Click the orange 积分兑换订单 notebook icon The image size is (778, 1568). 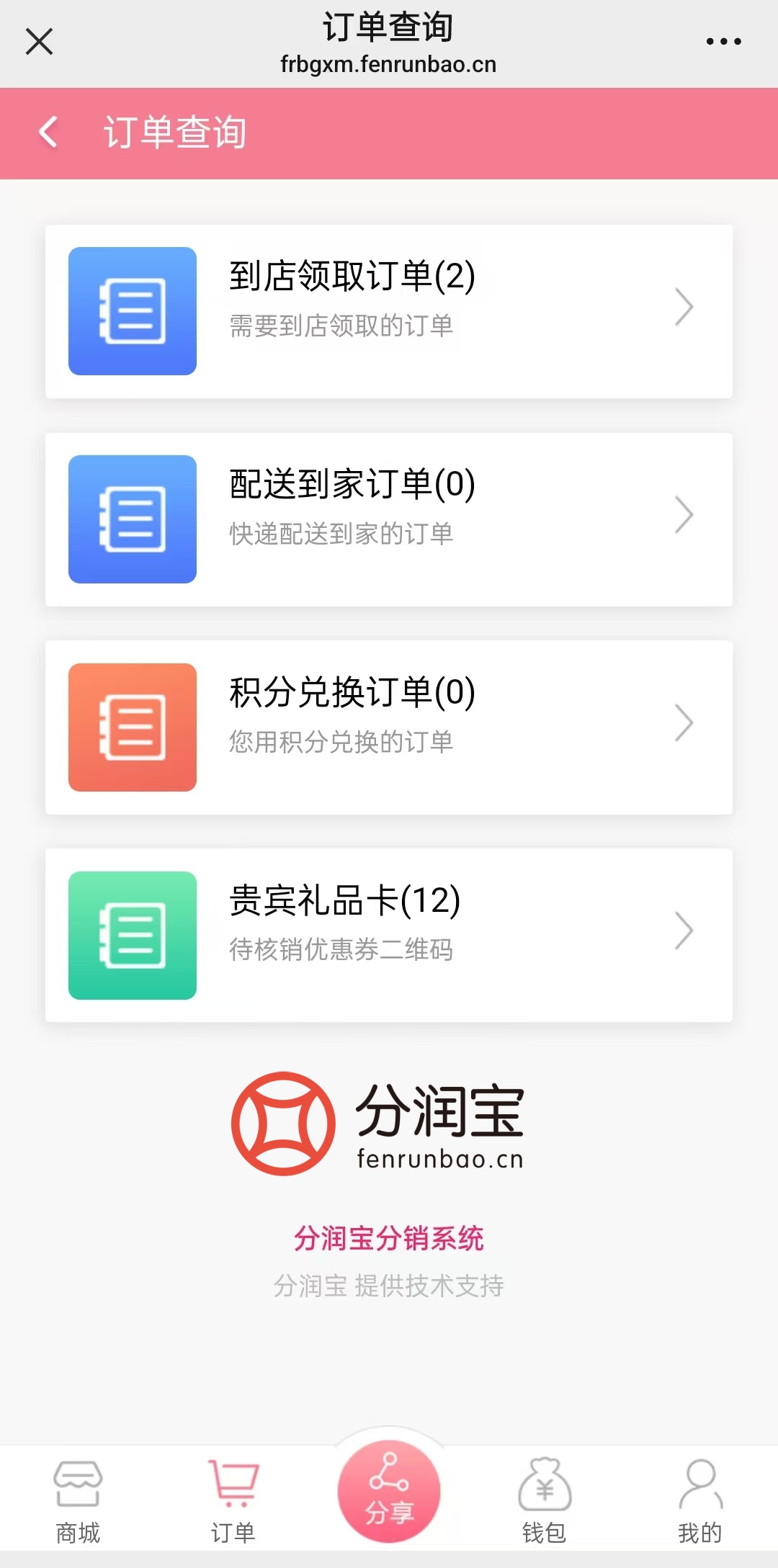pyautogui.click(x=131, y=727)
